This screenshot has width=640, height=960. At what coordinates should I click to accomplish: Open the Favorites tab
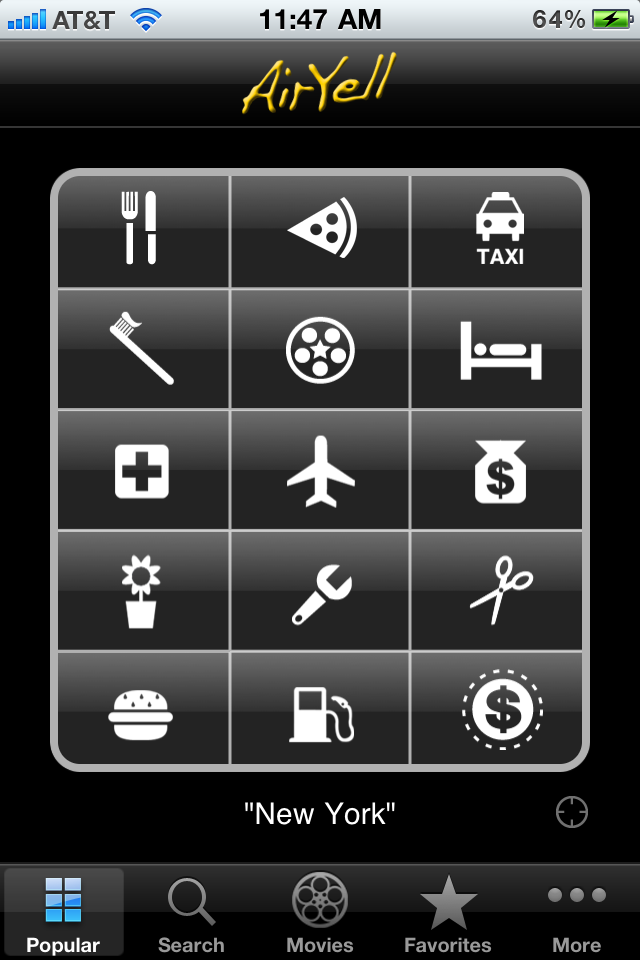click(448, 912)
